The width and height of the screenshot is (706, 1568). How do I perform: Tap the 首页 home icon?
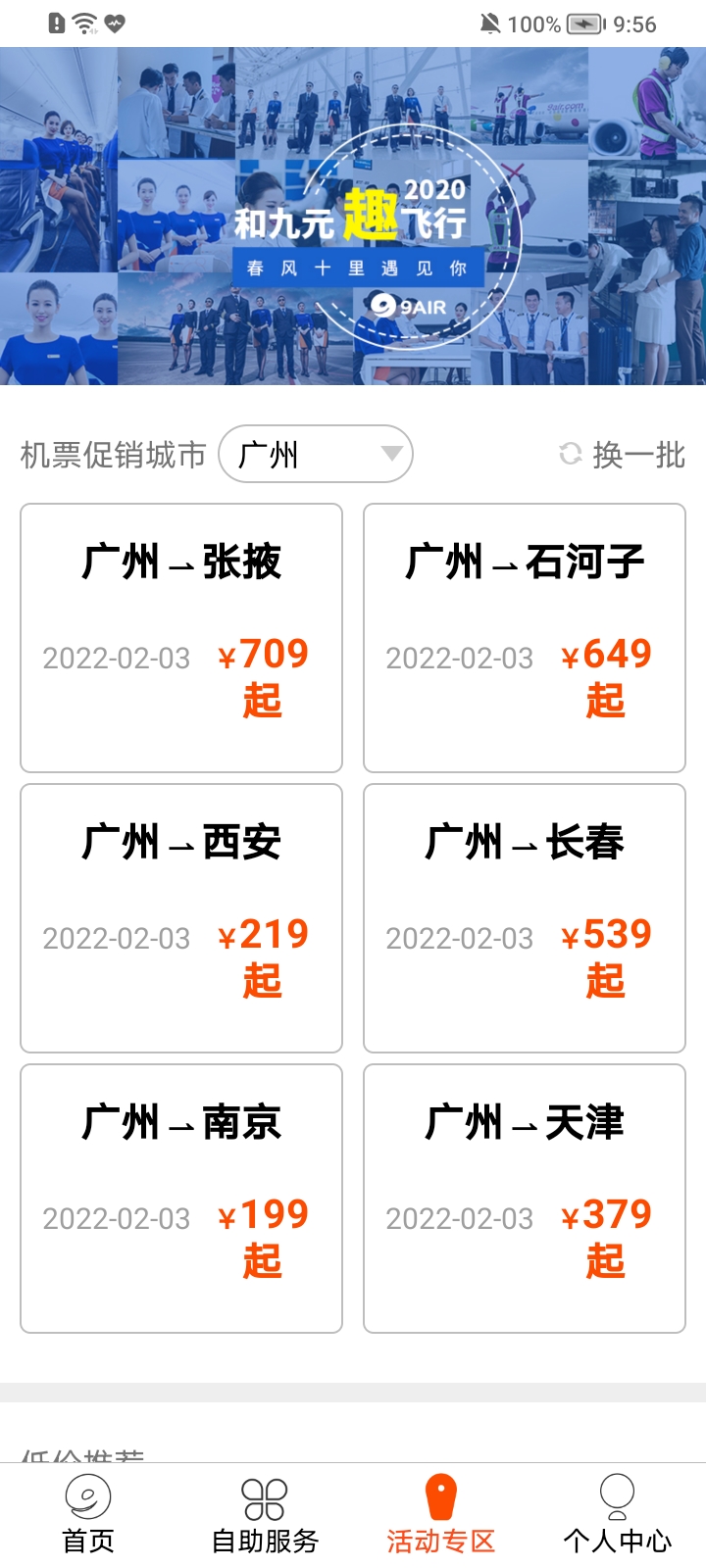coord(88,1496)
